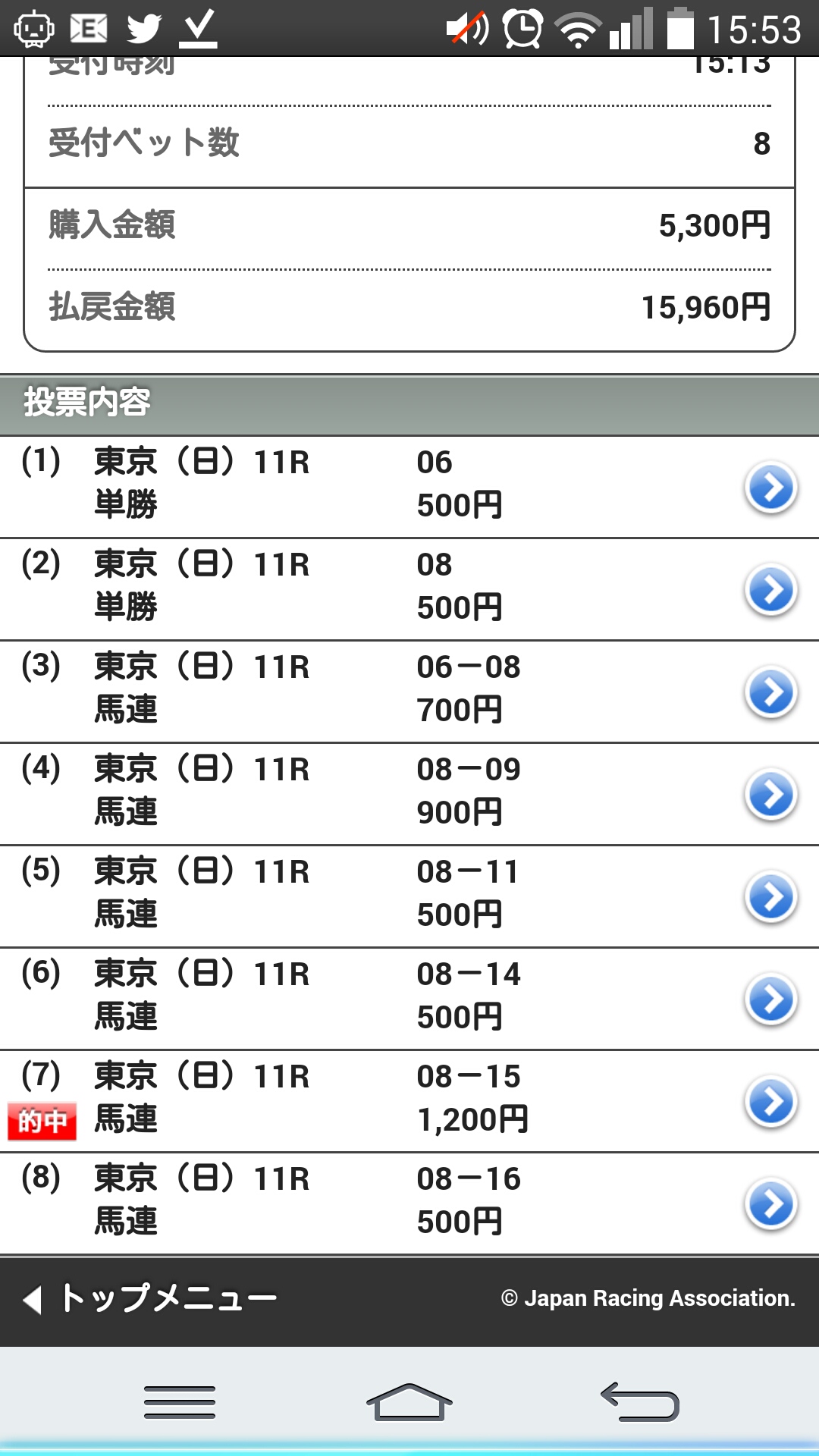The image size is (819, 1456).
Task: Open bet (6) 馬連 08−14 details
Action: click(770, 999)
